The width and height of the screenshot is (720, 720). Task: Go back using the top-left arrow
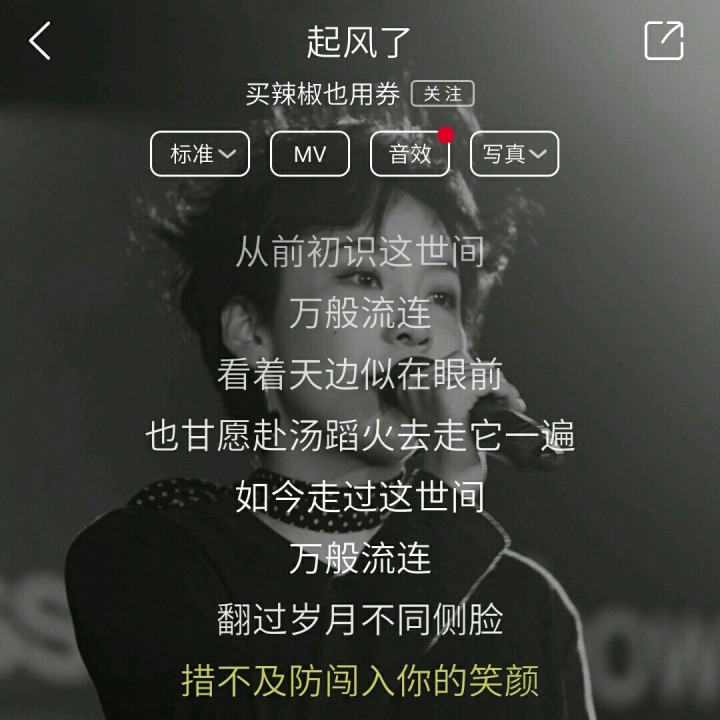coord(40,42)
